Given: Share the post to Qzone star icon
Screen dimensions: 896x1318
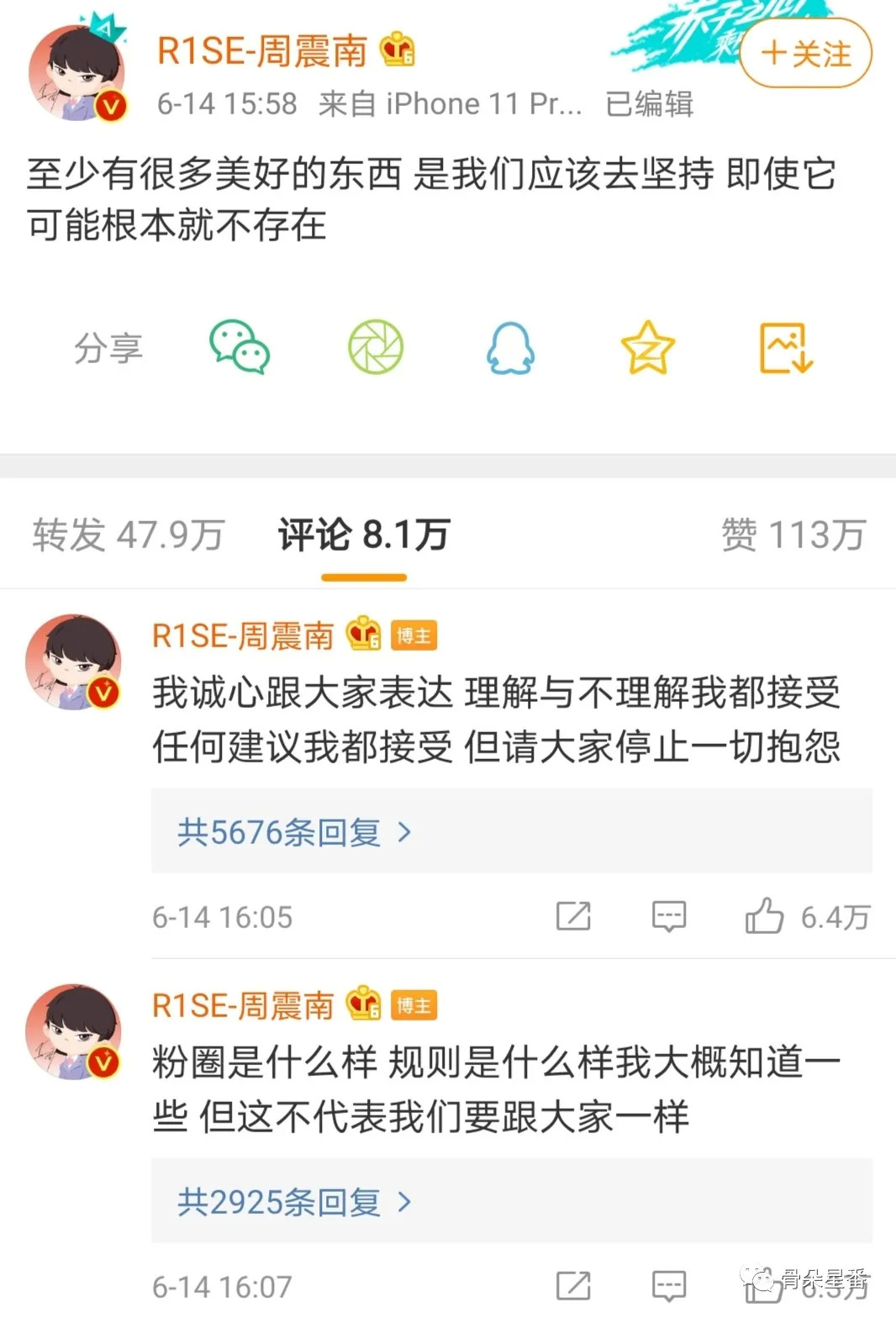Looking at the screenshot, I should [x=647, y=347].
